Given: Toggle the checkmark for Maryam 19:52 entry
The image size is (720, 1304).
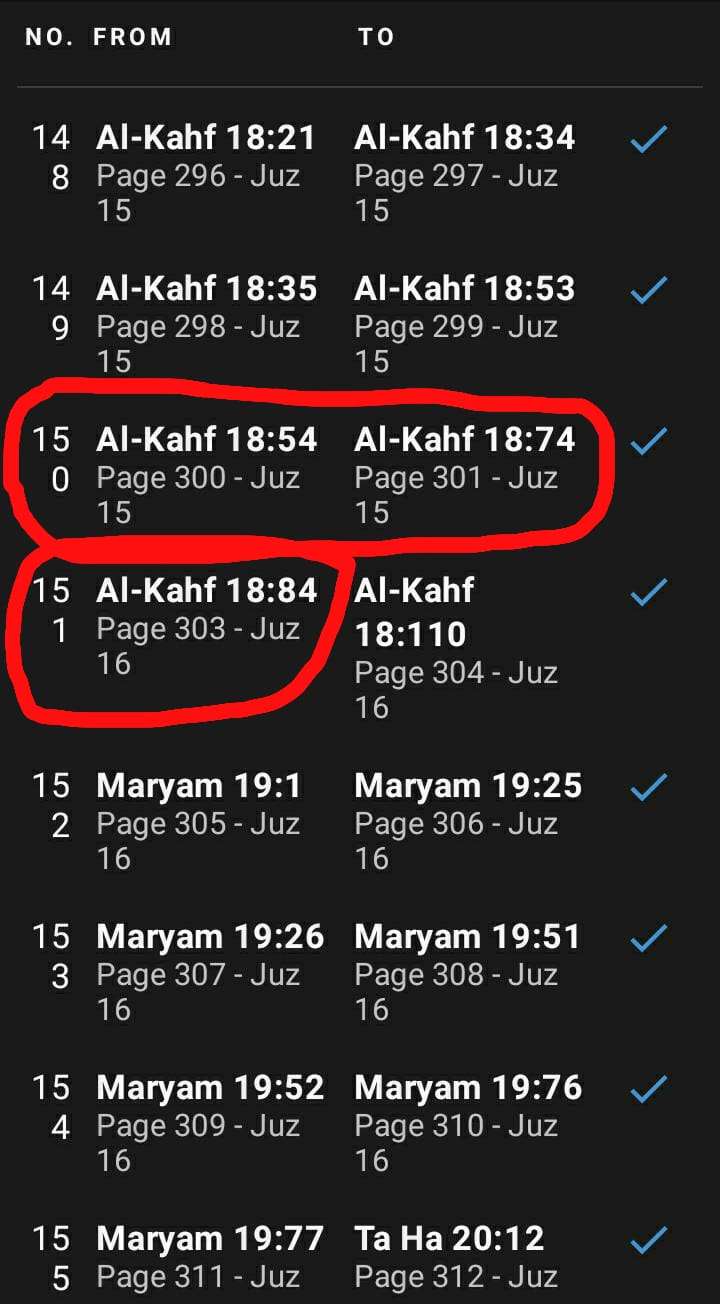Looking at the screenshot, I should click(x=648, y=1089).
